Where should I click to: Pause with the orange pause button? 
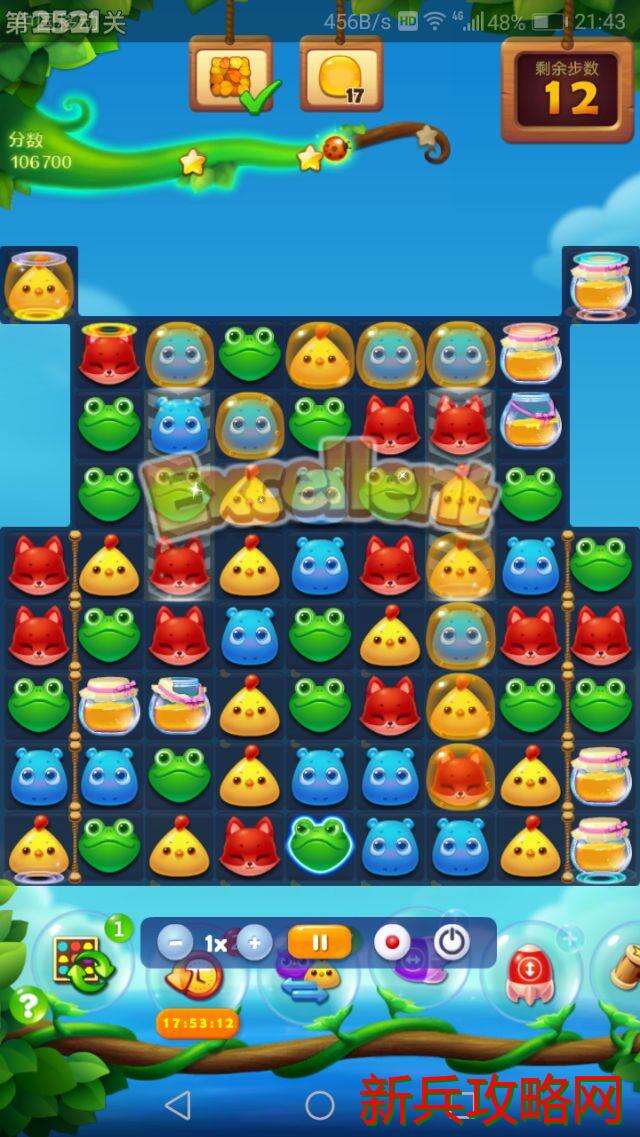320,942
